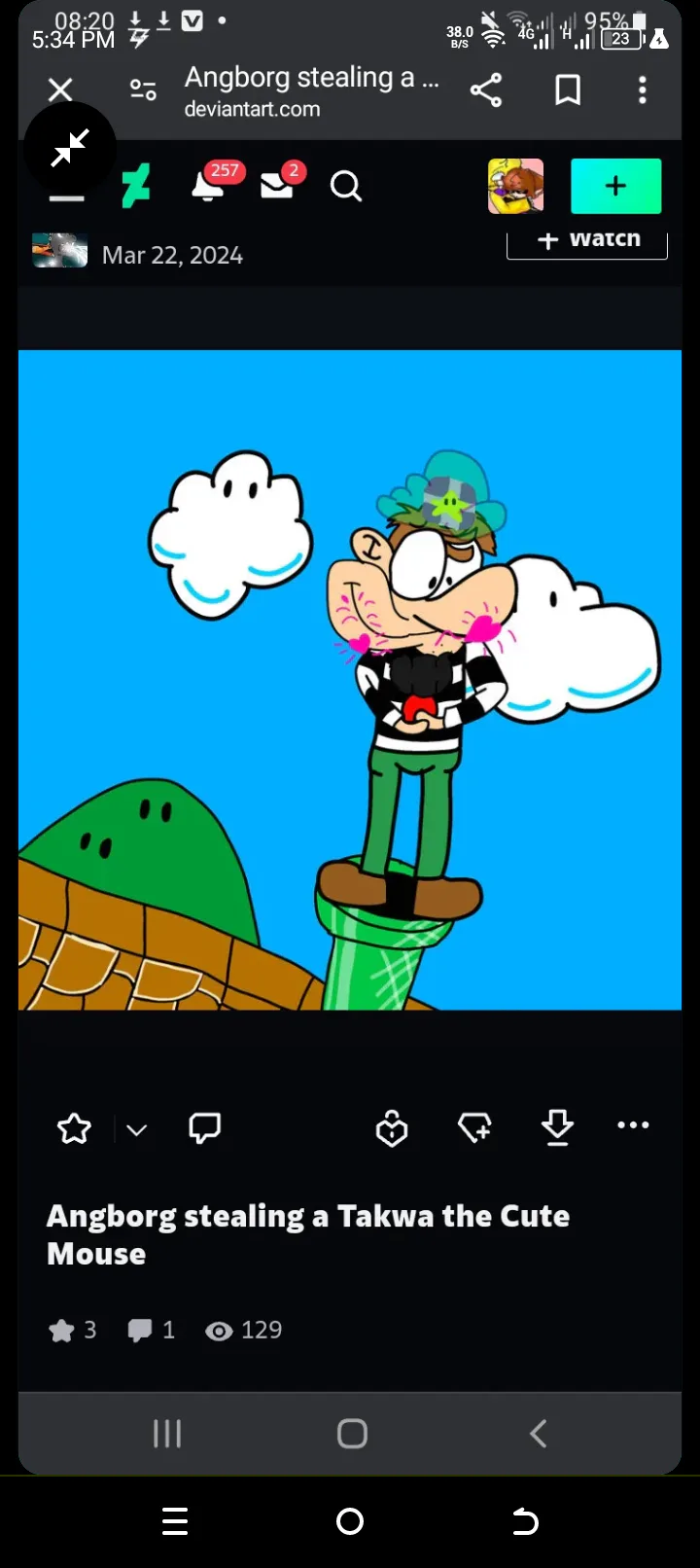Bookmark the page in the browser

[x=568, y=90]
